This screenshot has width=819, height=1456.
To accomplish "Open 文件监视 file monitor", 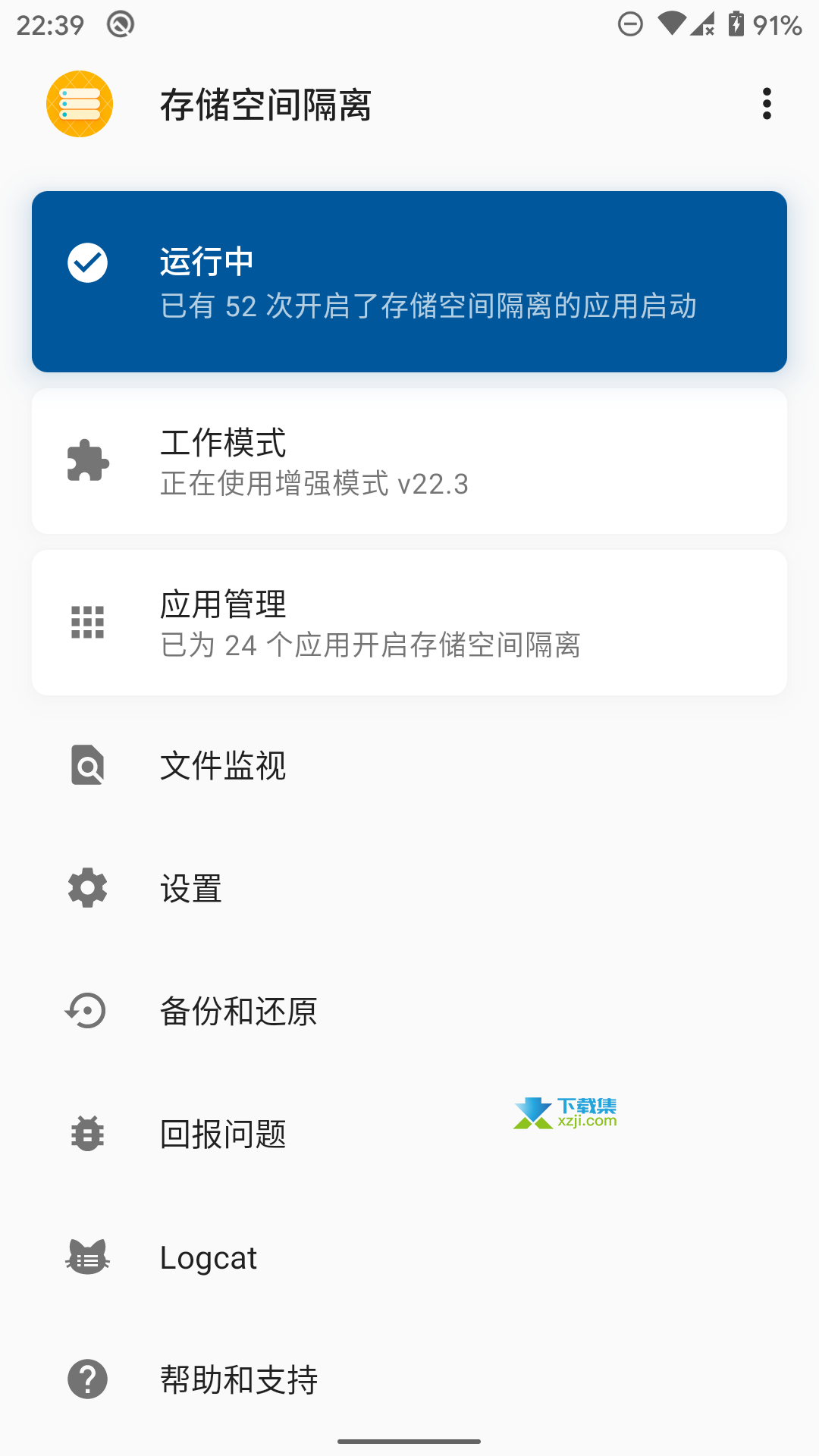I will tap(409, 765).
